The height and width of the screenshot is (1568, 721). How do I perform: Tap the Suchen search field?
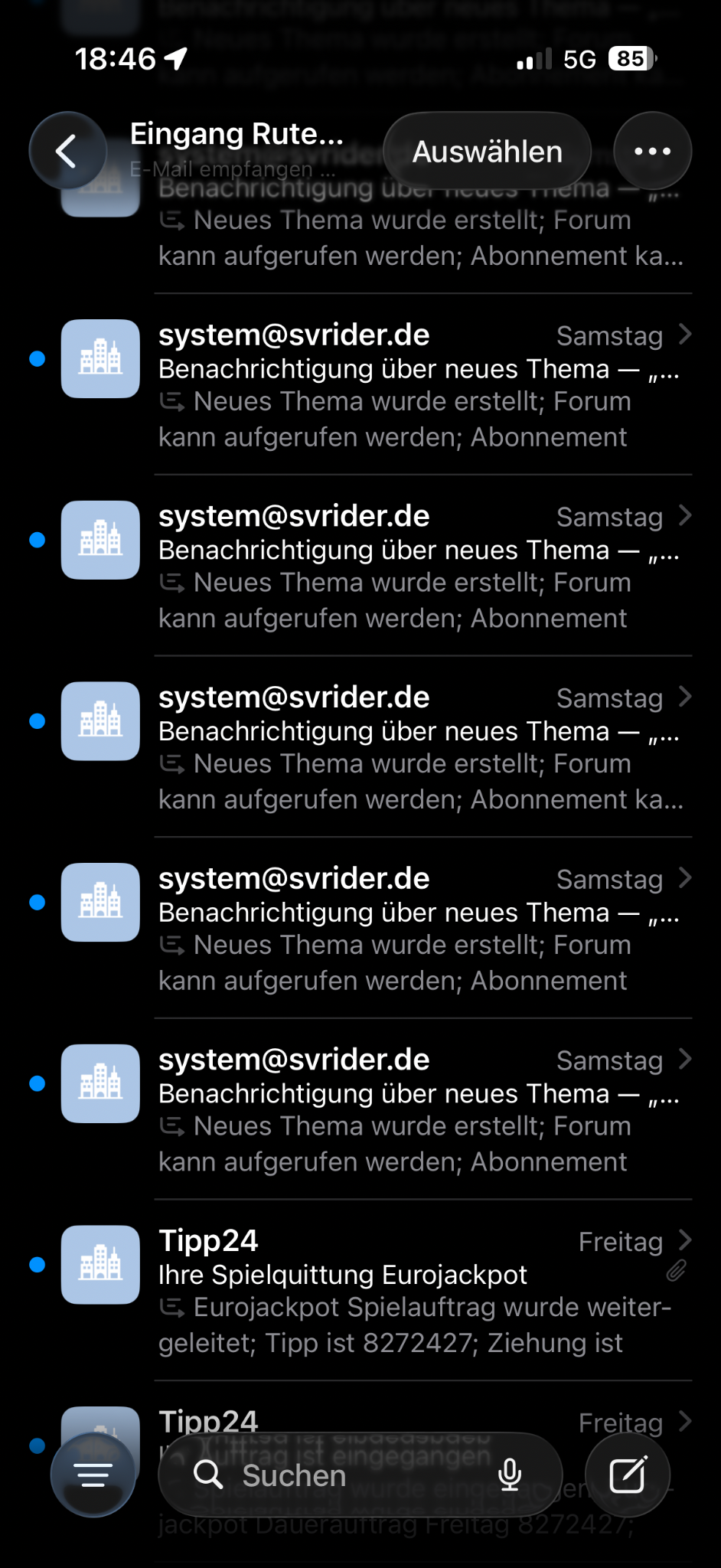pos(337,1475)
